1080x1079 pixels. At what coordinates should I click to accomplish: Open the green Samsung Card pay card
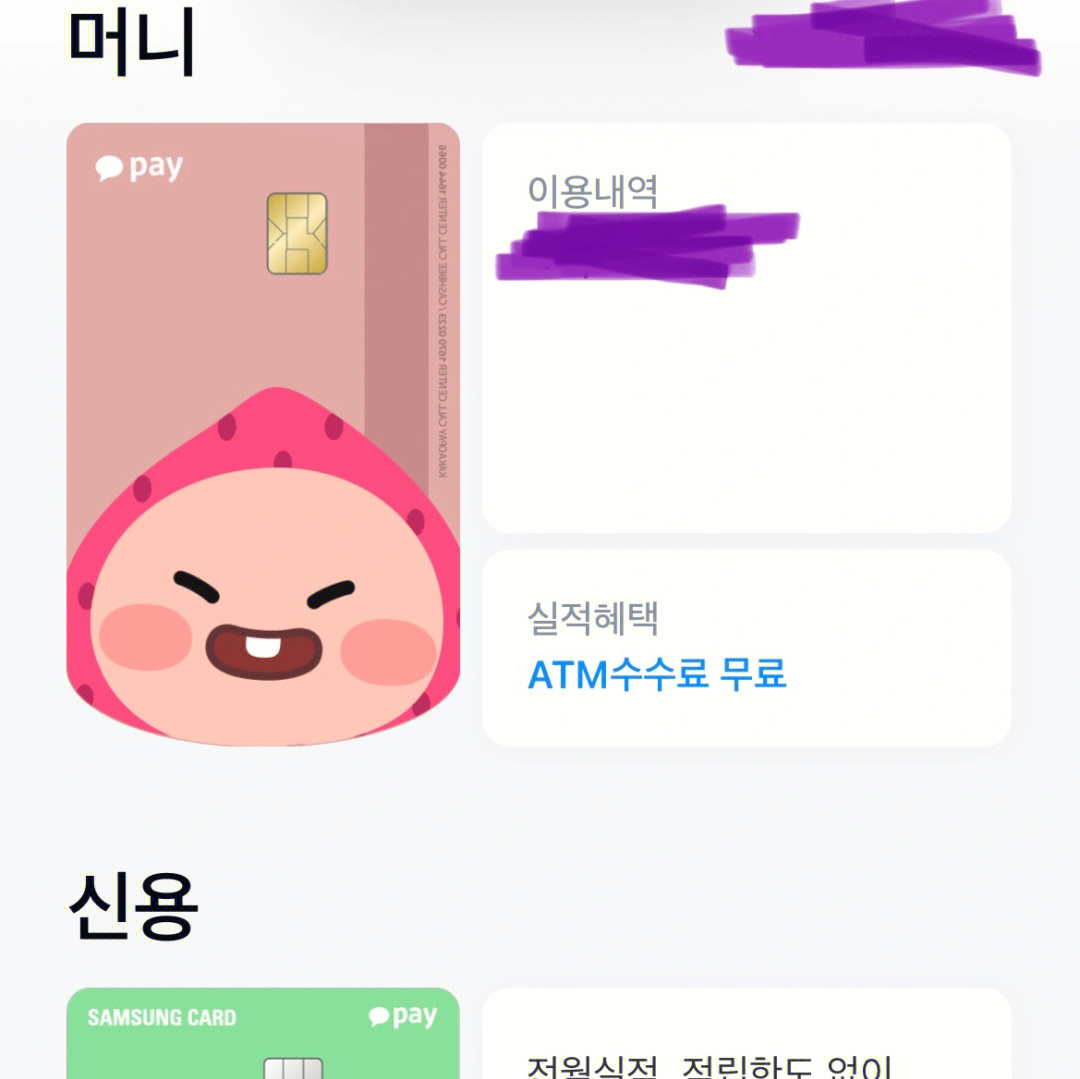click(263, 1035)
